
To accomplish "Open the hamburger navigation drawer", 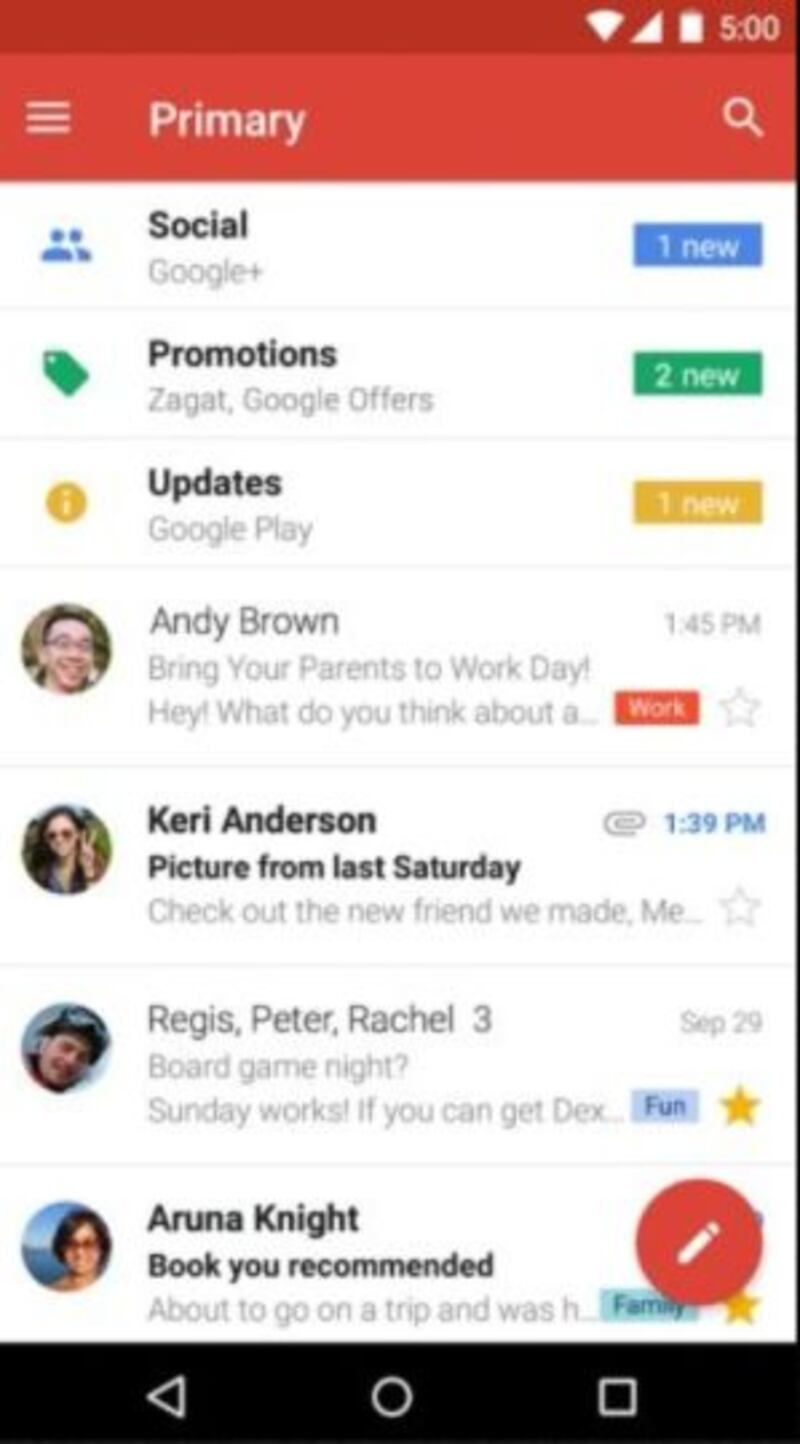I will [x=48, y=119].
